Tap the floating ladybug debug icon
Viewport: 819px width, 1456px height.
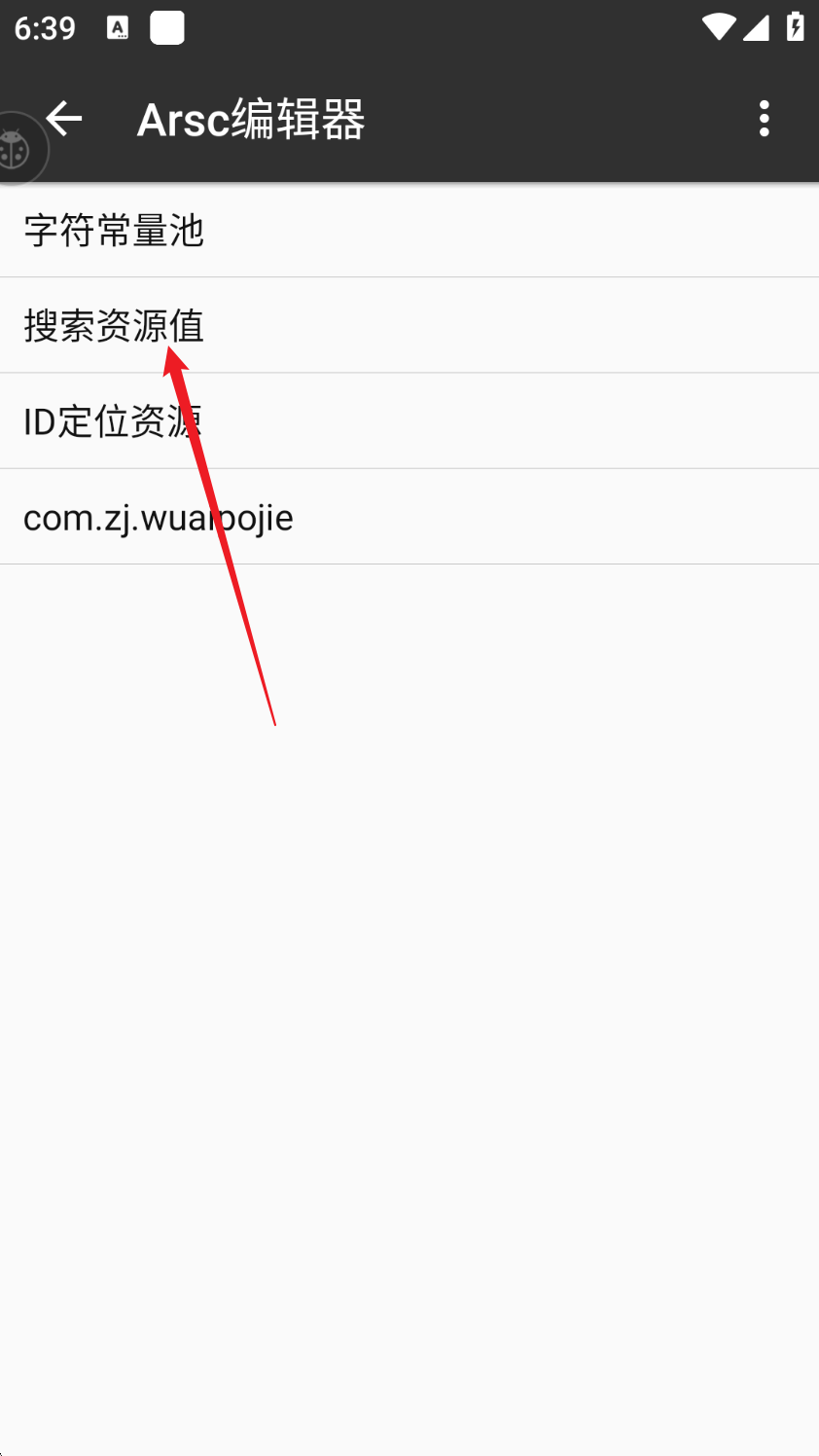(x=16, y=149)
